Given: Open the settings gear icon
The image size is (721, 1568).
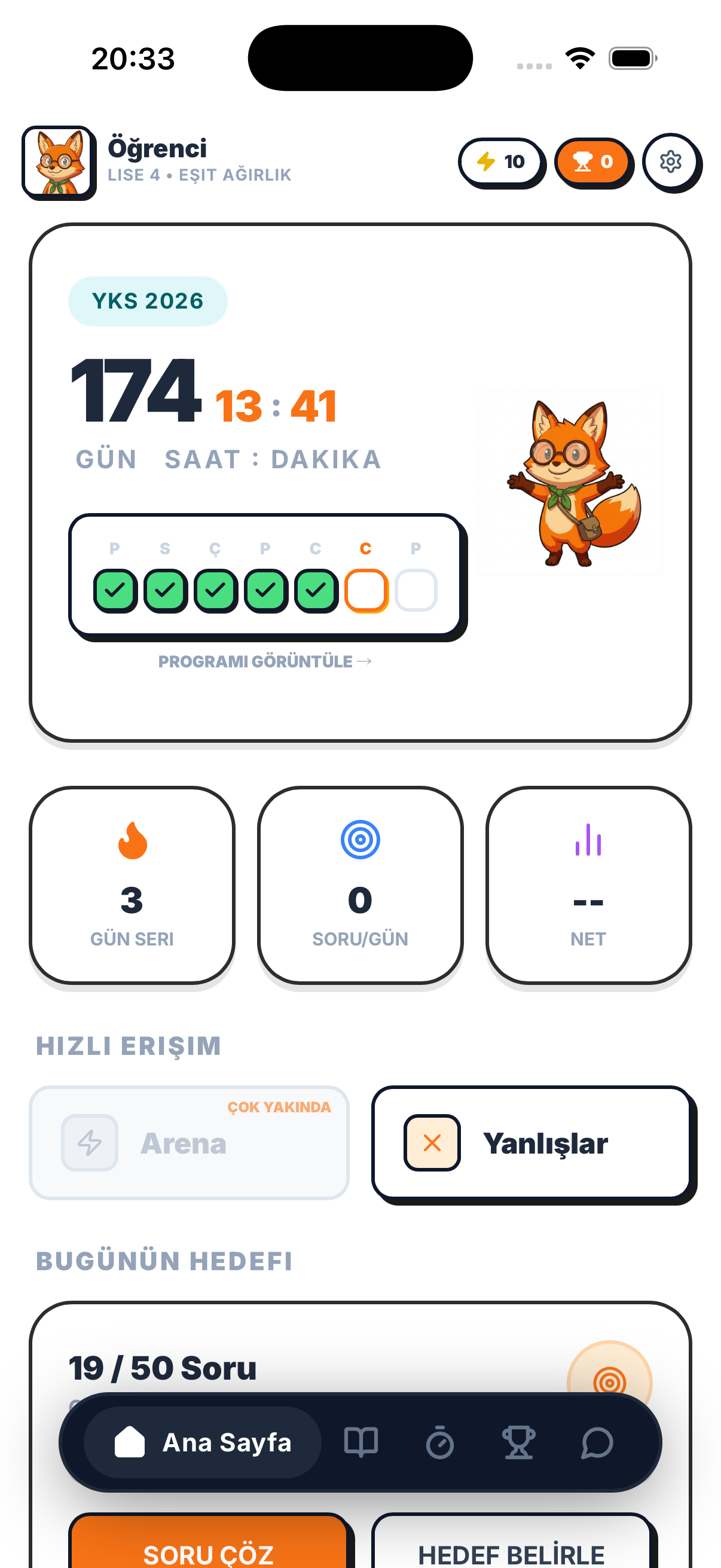Looking at the screenshot, I should tap(670, 162).
